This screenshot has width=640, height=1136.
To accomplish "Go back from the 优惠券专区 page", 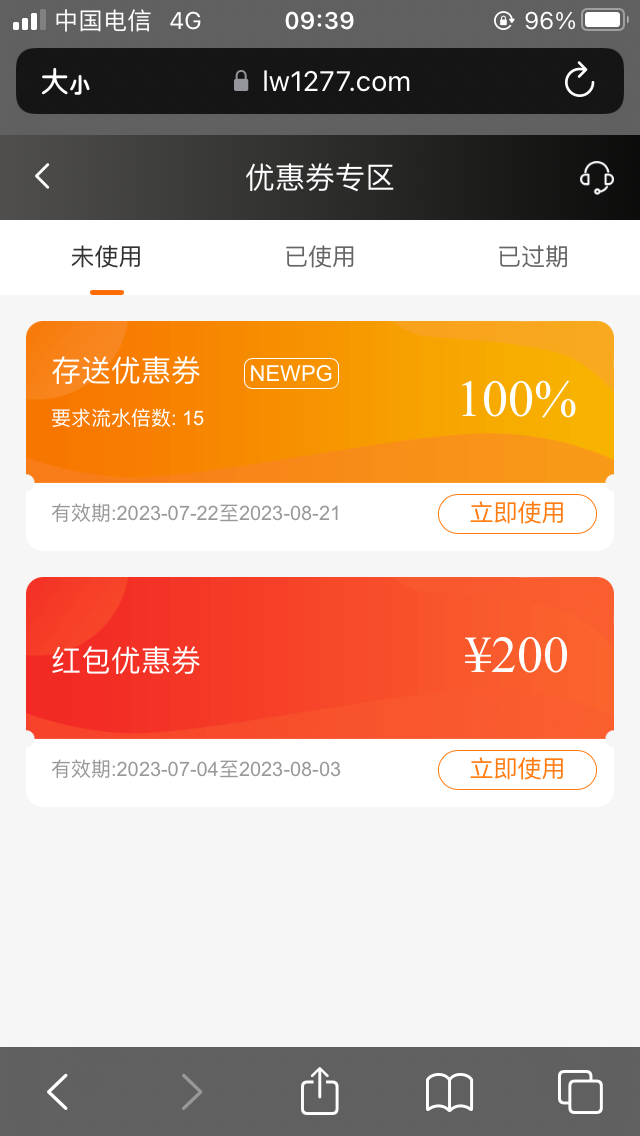I will 42,177.
